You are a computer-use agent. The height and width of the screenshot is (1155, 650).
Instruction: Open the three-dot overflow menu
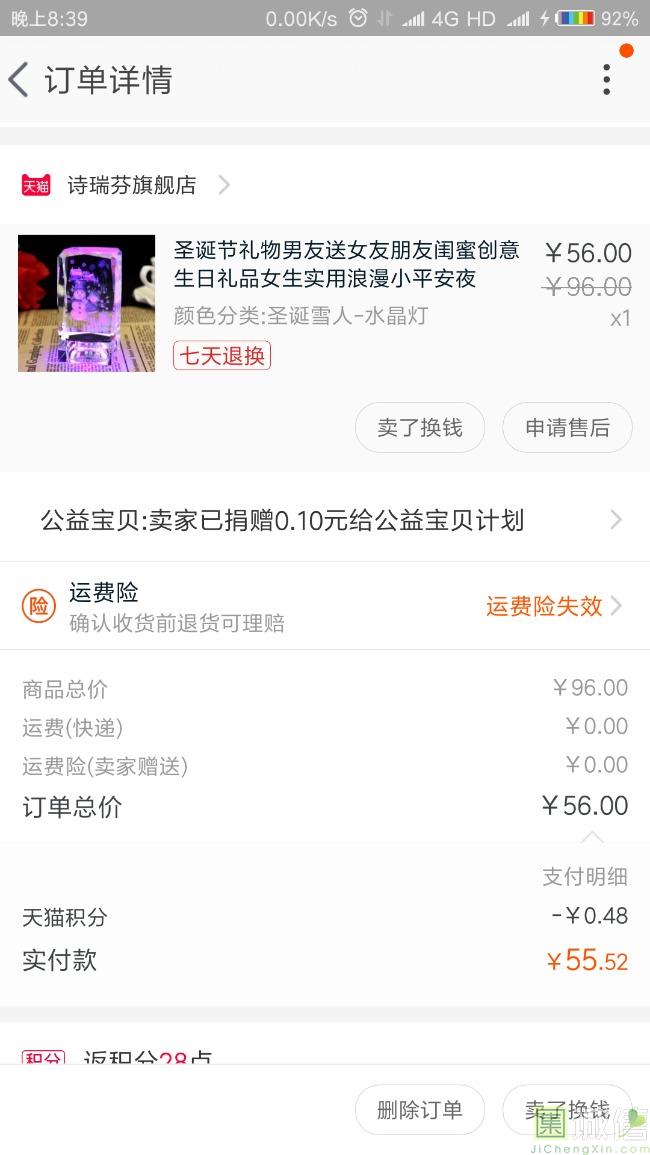point(606,80)
